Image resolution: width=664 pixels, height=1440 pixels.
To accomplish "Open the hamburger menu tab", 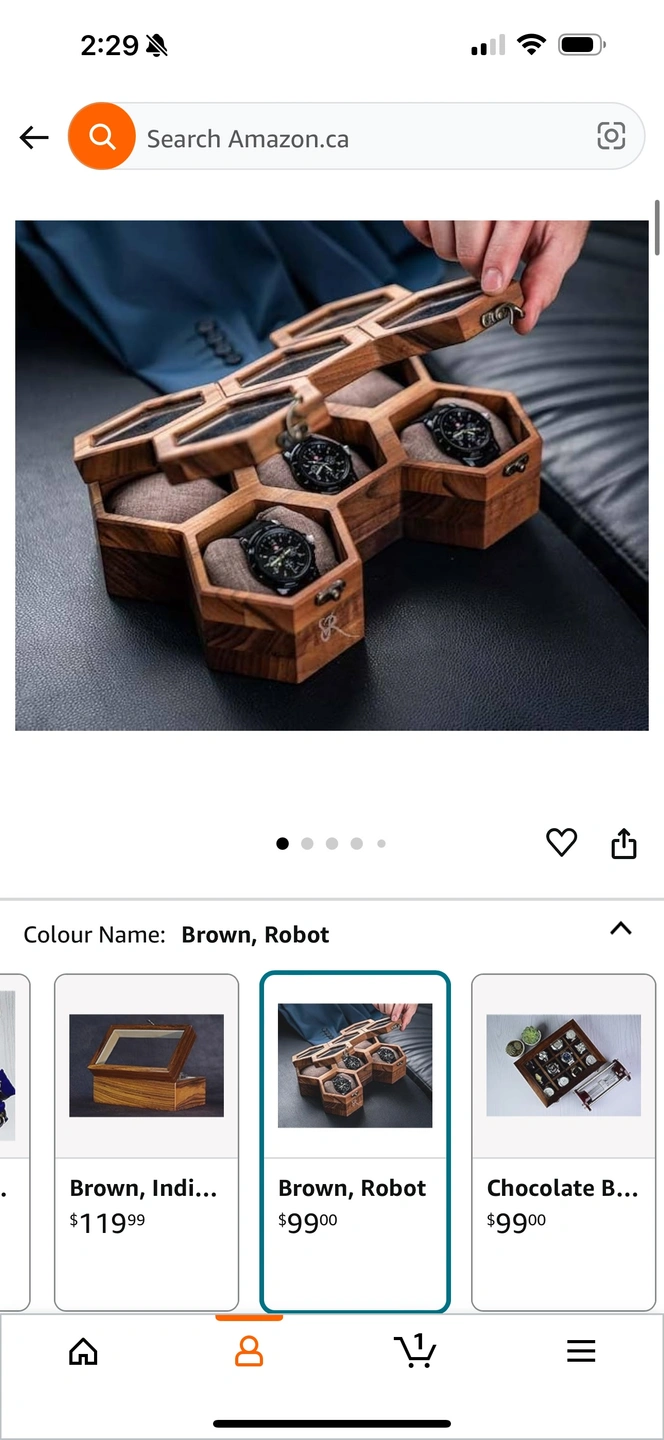I will pos(581,1352).
